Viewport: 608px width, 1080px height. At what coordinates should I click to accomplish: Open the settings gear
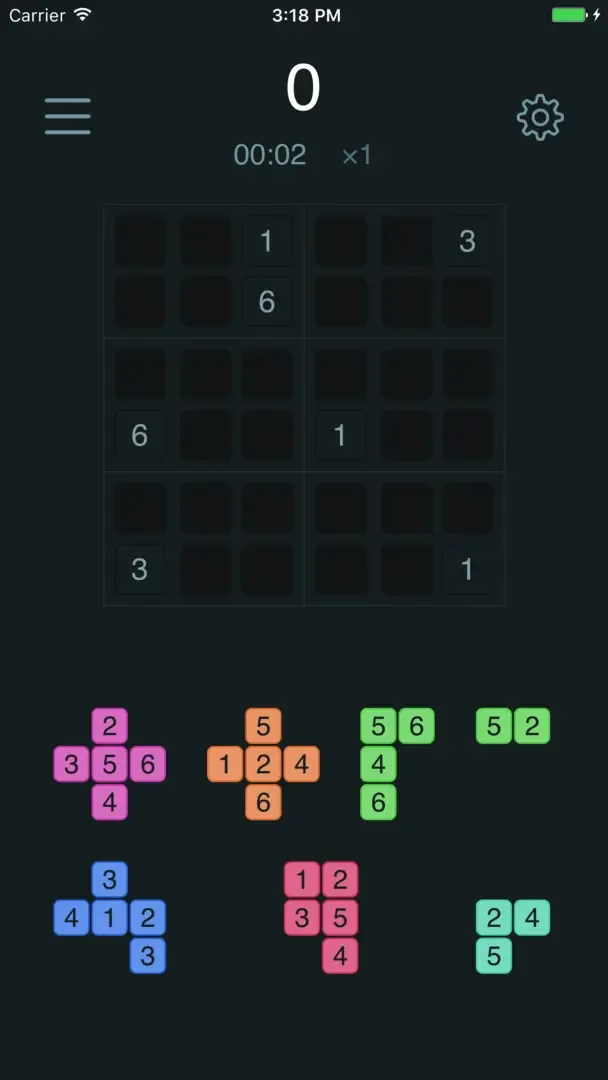pos(540,118)
